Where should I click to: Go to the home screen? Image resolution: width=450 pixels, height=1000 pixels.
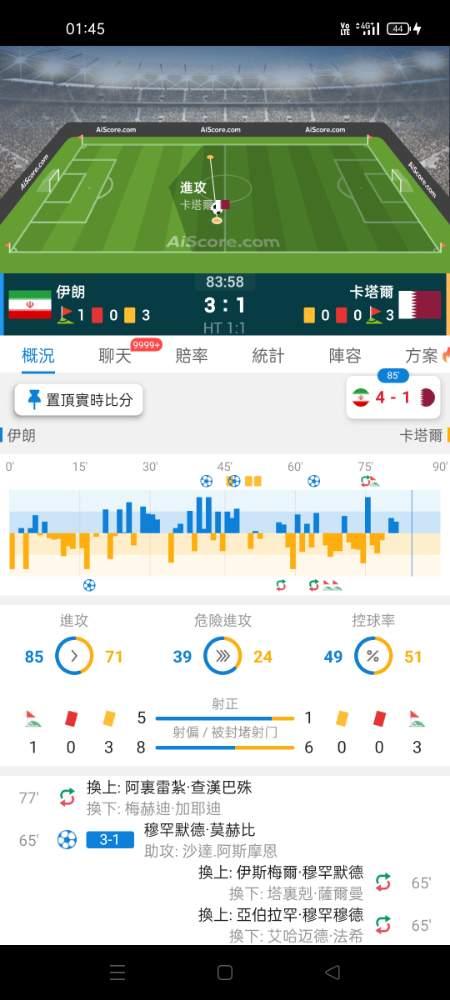point(224,972)
